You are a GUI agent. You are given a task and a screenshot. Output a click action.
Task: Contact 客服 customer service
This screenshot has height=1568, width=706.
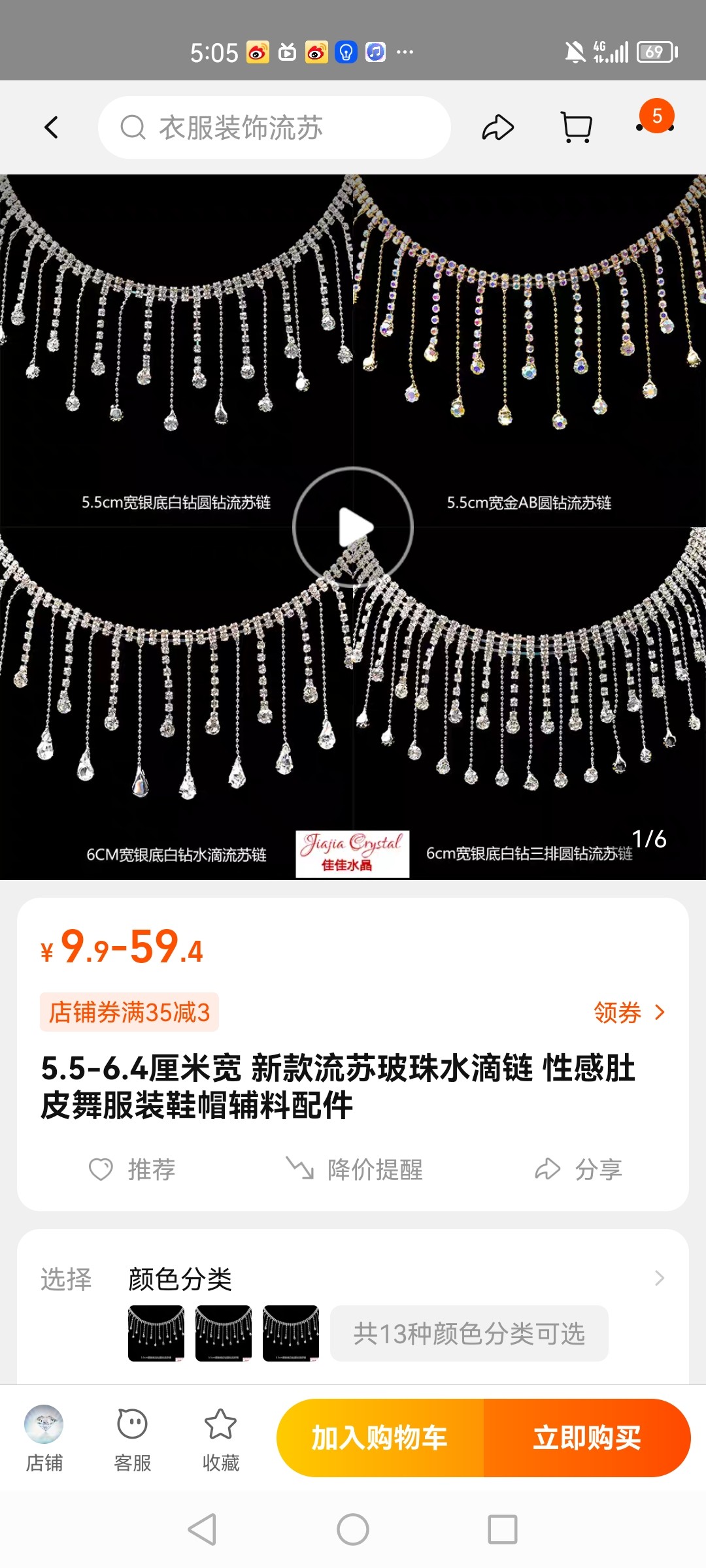[x=132, y=1438]
